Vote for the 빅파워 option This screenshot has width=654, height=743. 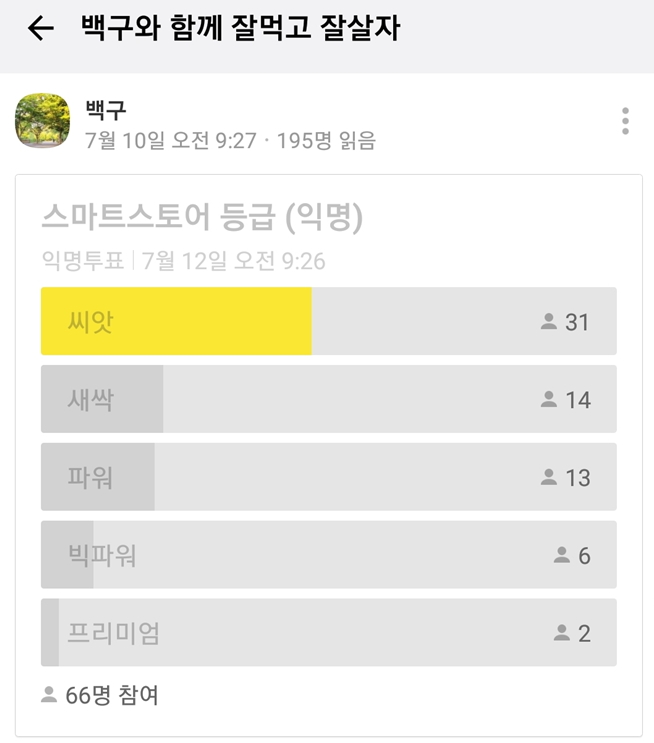[328, 555]
